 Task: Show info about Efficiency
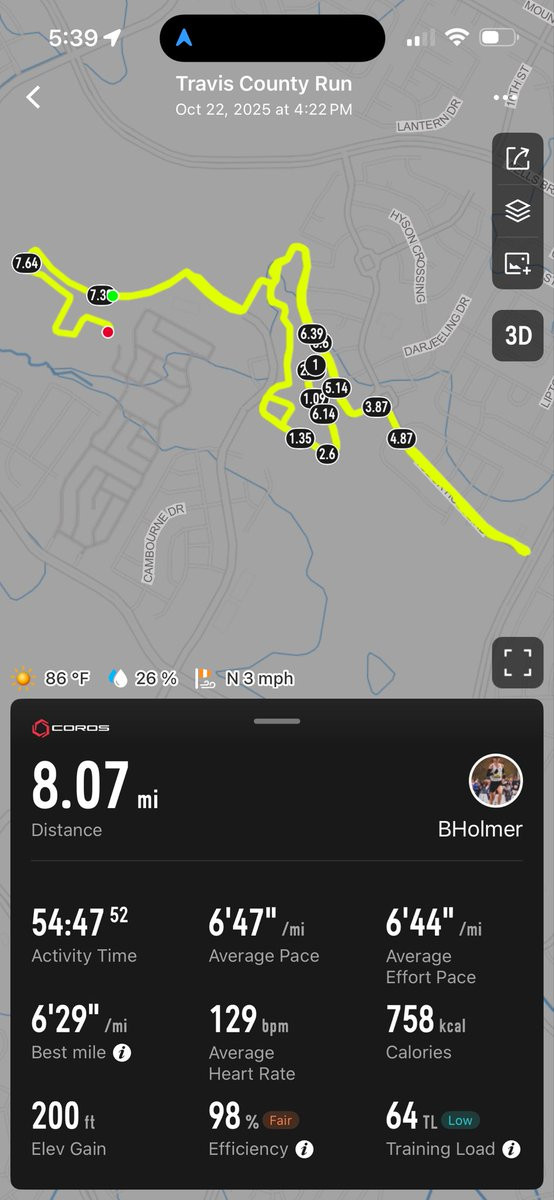point(305,1149)
